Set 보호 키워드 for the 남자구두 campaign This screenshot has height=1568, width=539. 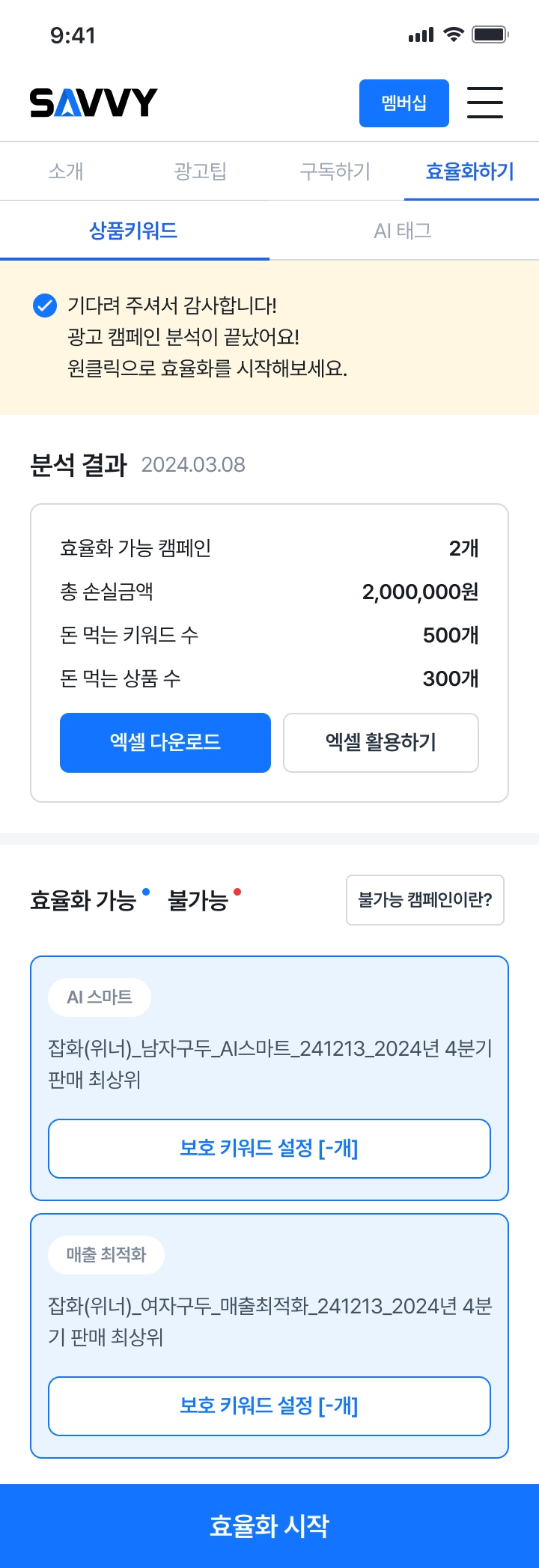269,1148
